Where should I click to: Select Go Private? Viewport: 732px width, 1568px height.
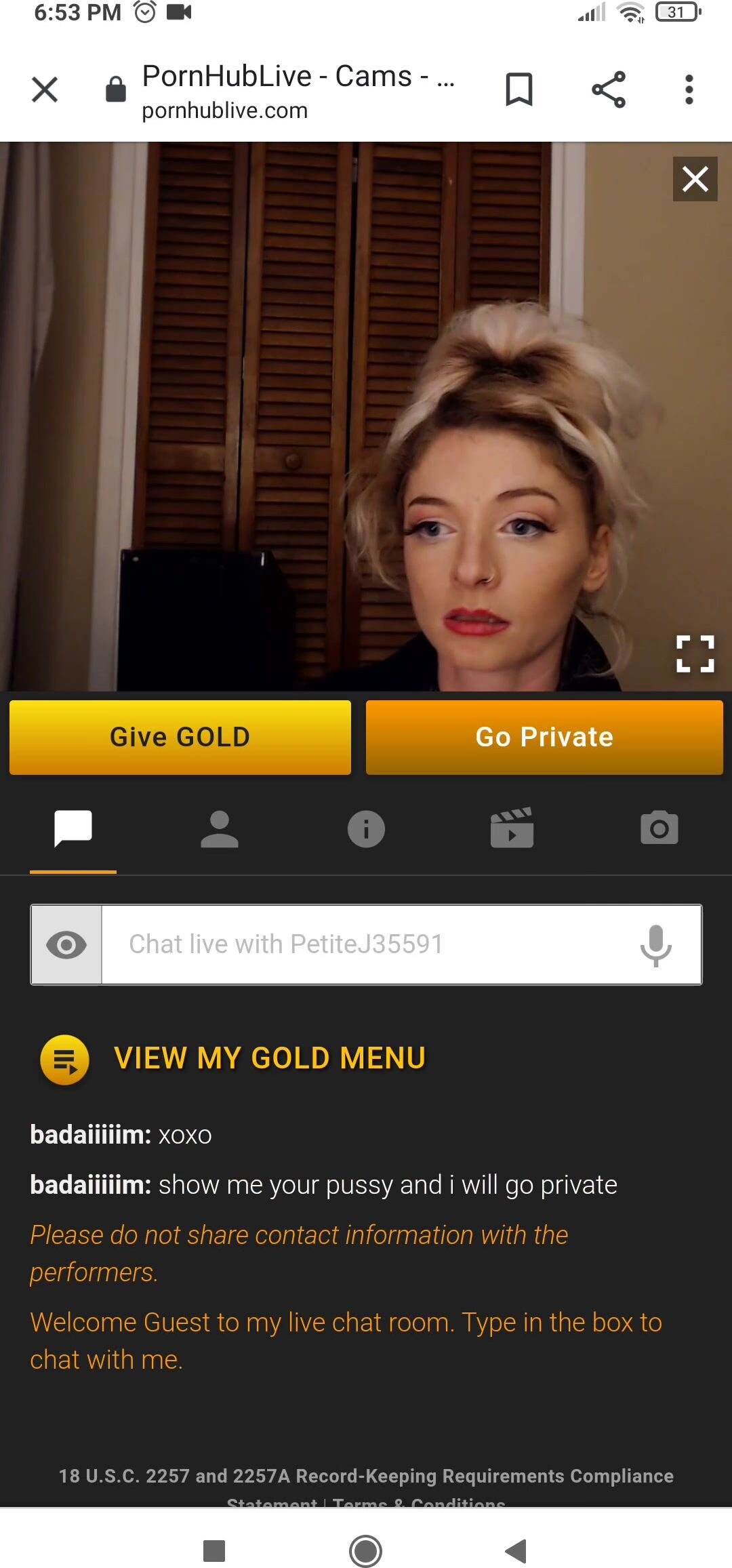(544, 738)
